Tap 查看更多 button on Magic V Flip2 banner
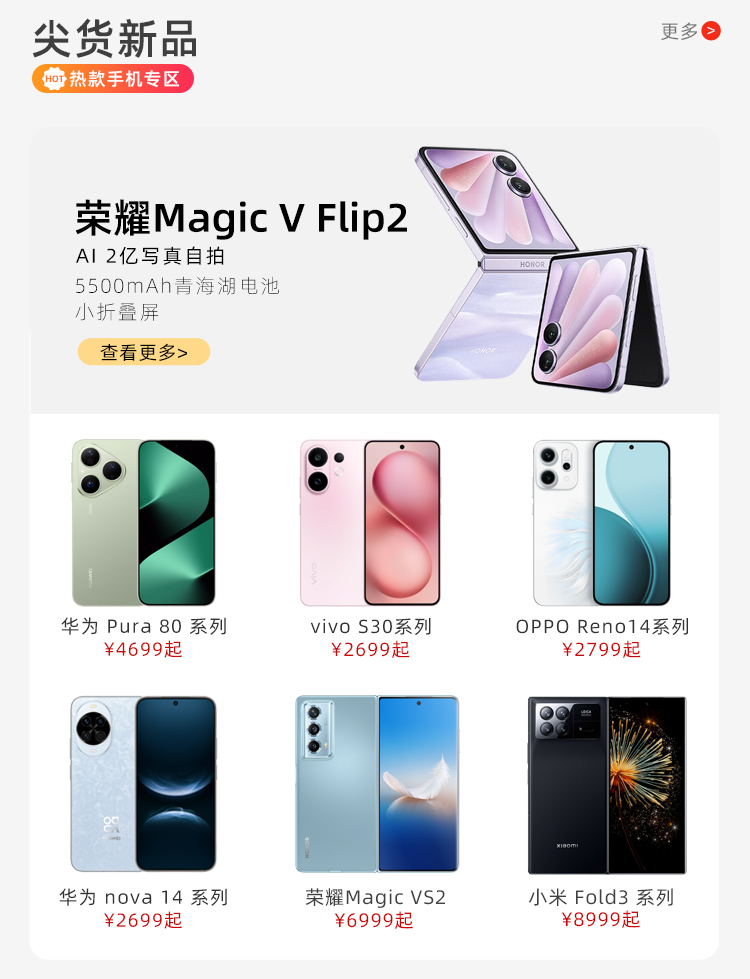 144,352
